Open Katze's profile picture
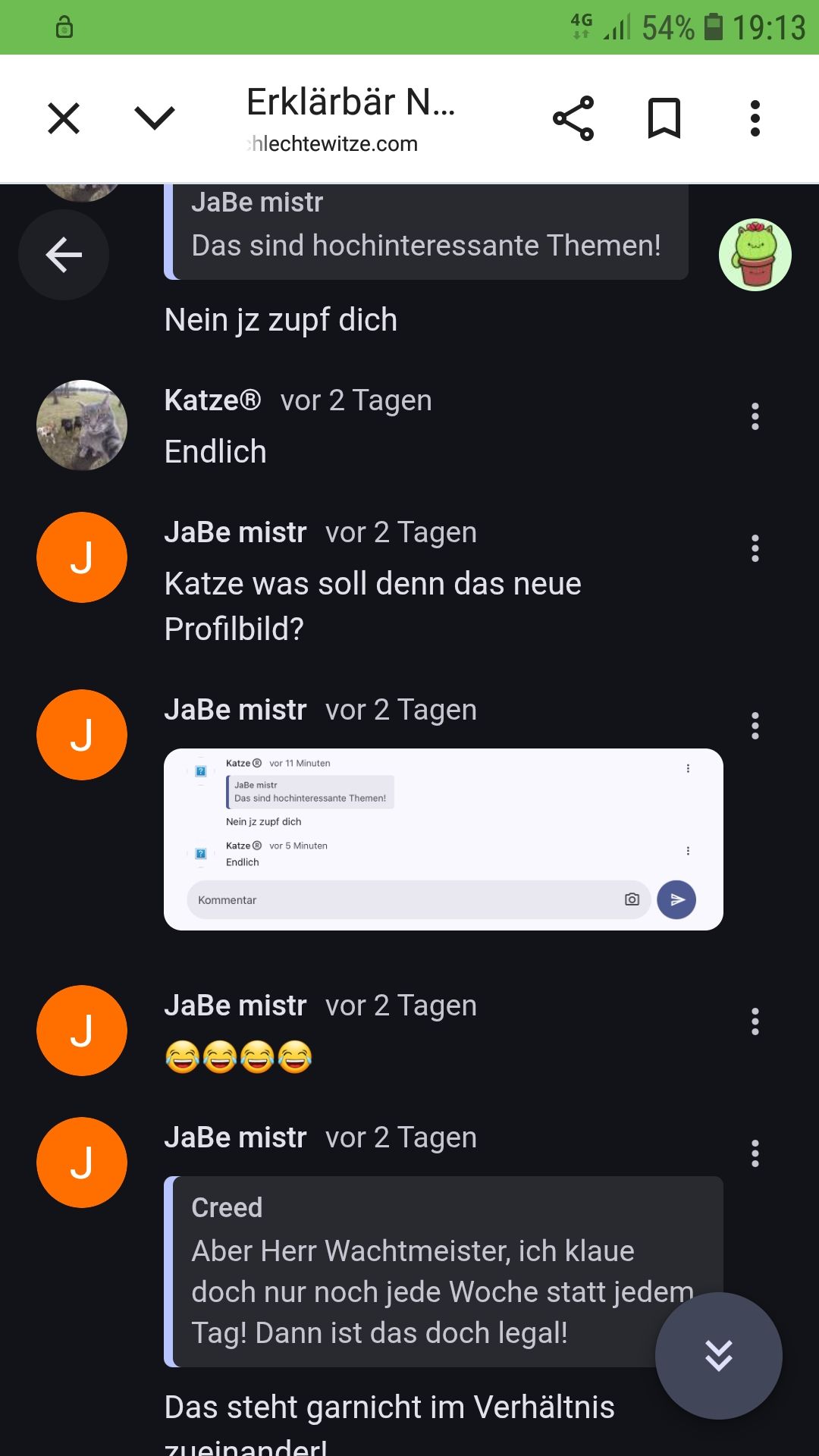 pos(82,425)
